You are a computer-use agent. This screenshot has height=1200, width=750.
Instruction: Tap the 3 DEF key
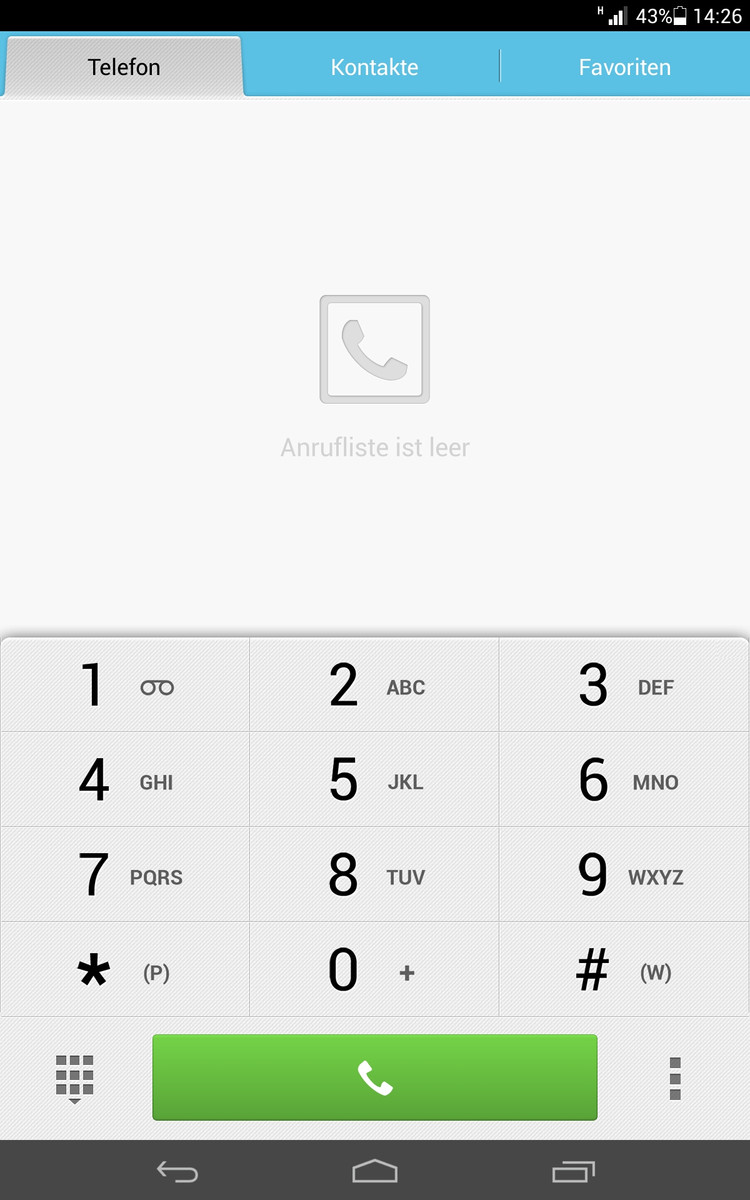point(625,685)
